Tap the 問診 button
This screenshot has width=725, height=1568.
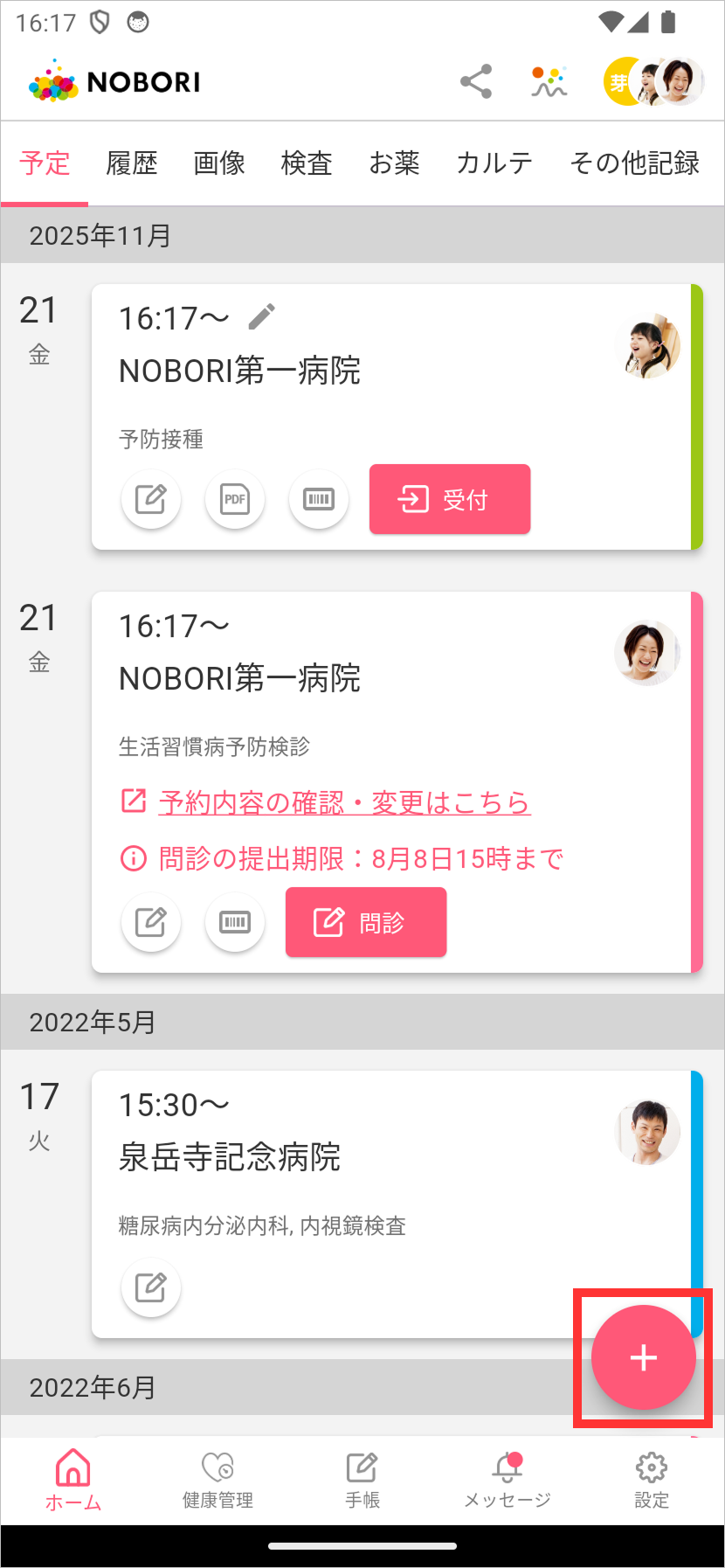point(366,922)
